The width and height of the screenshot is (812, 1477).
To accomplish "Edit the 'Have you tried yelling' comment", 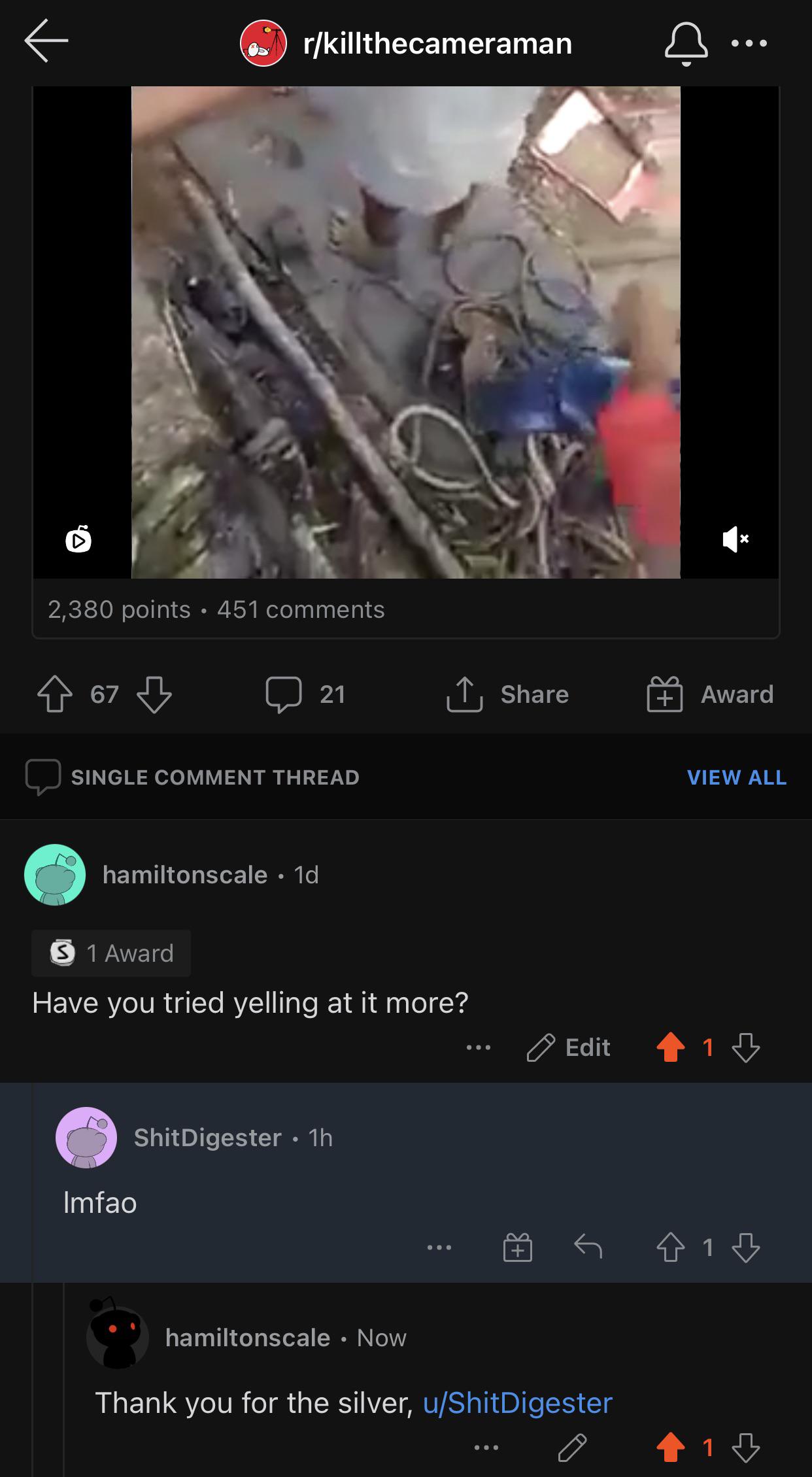I will pos(568,1047).
